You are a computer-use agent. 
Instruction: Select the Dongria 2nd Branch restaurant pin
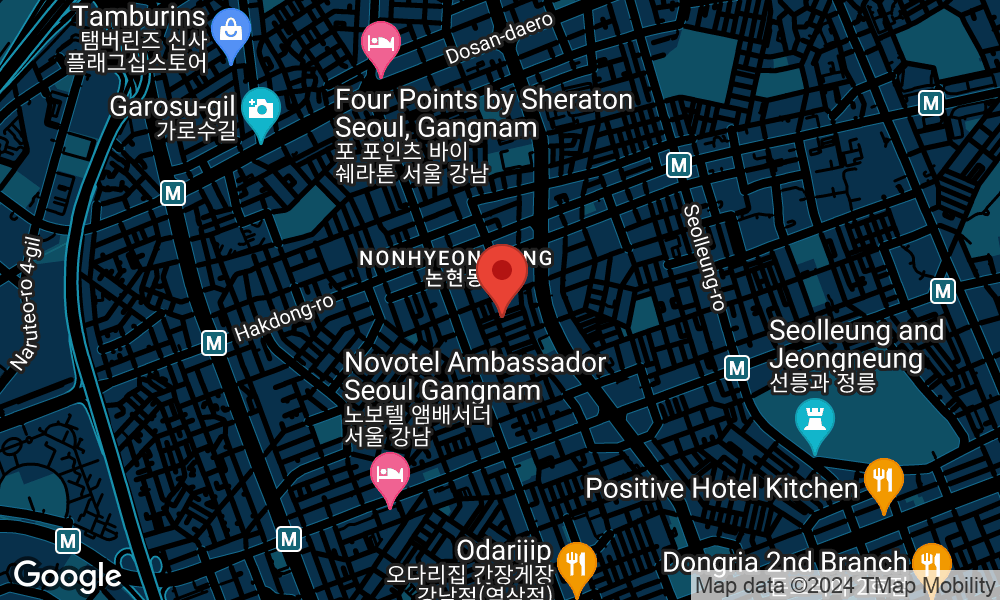[930, 564]
